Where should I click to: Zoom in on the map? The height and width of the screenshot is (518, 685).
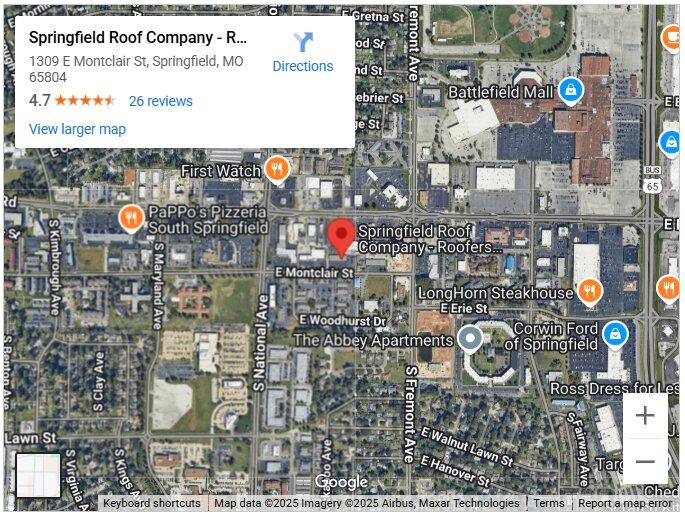click(x=645, y=416)
